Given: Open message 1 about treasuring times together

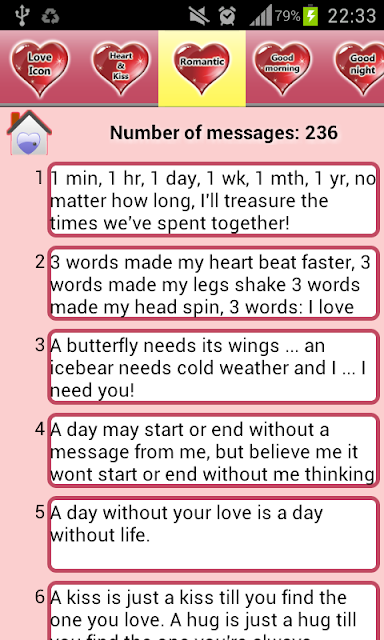Looking at the screenshot, I should click(x=213, y=200).
